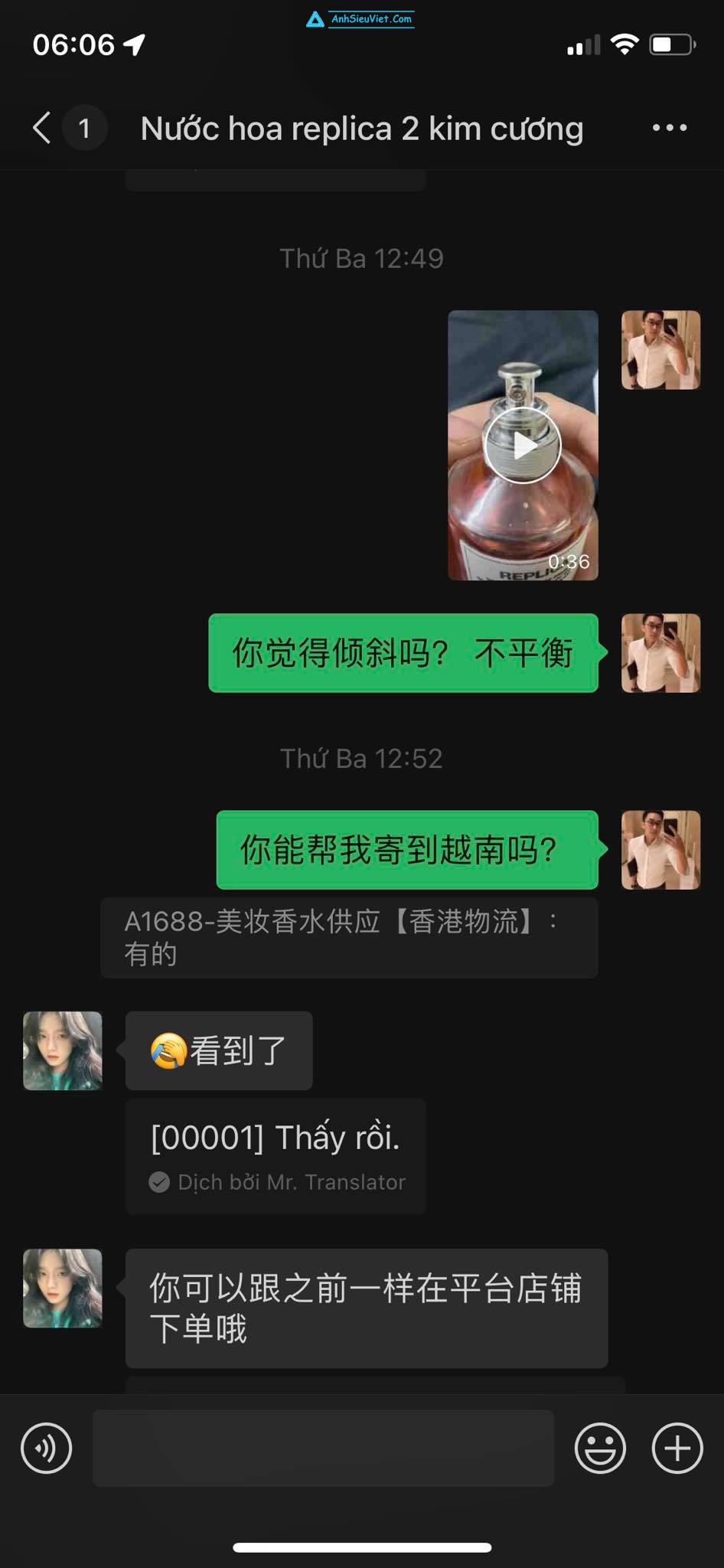Go back to the chat list

click(x=43, y=128)
